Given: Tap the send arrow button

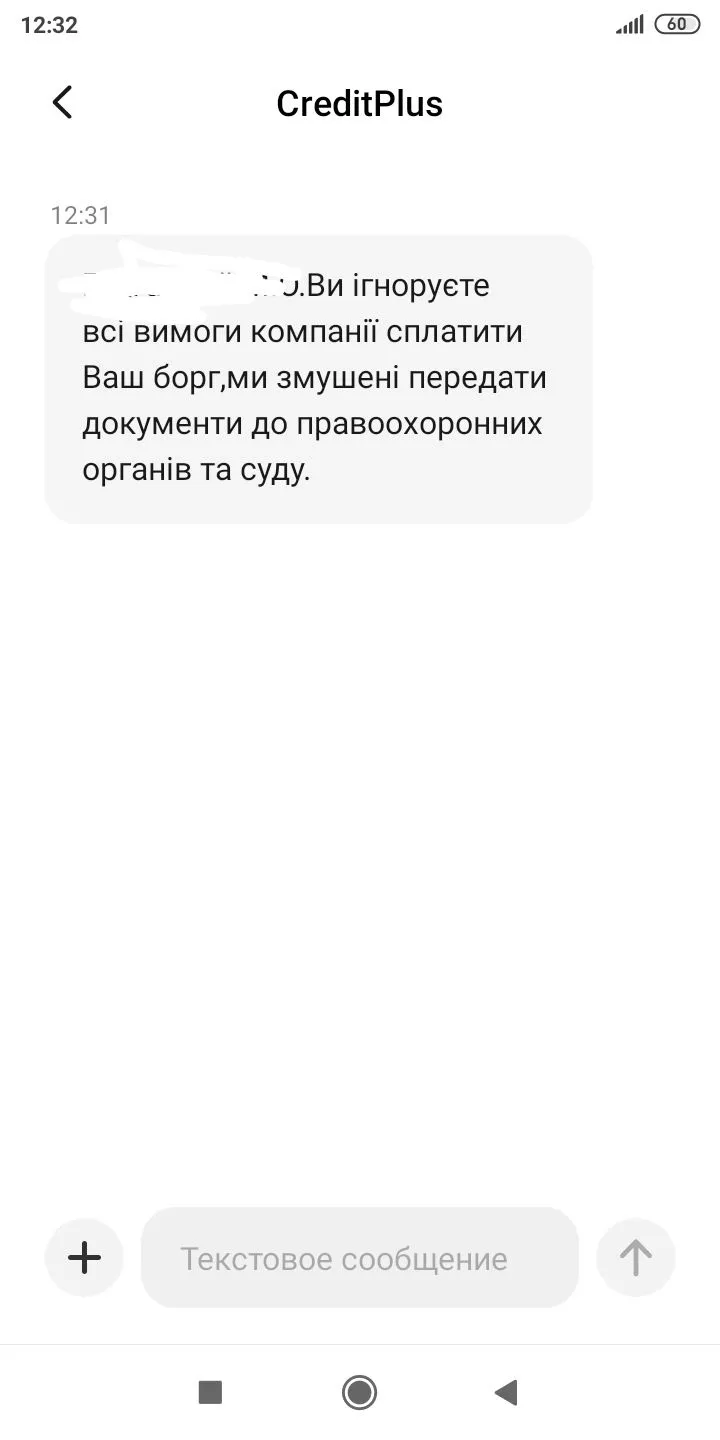Looking at the screenshot, I should [636, 1258].
